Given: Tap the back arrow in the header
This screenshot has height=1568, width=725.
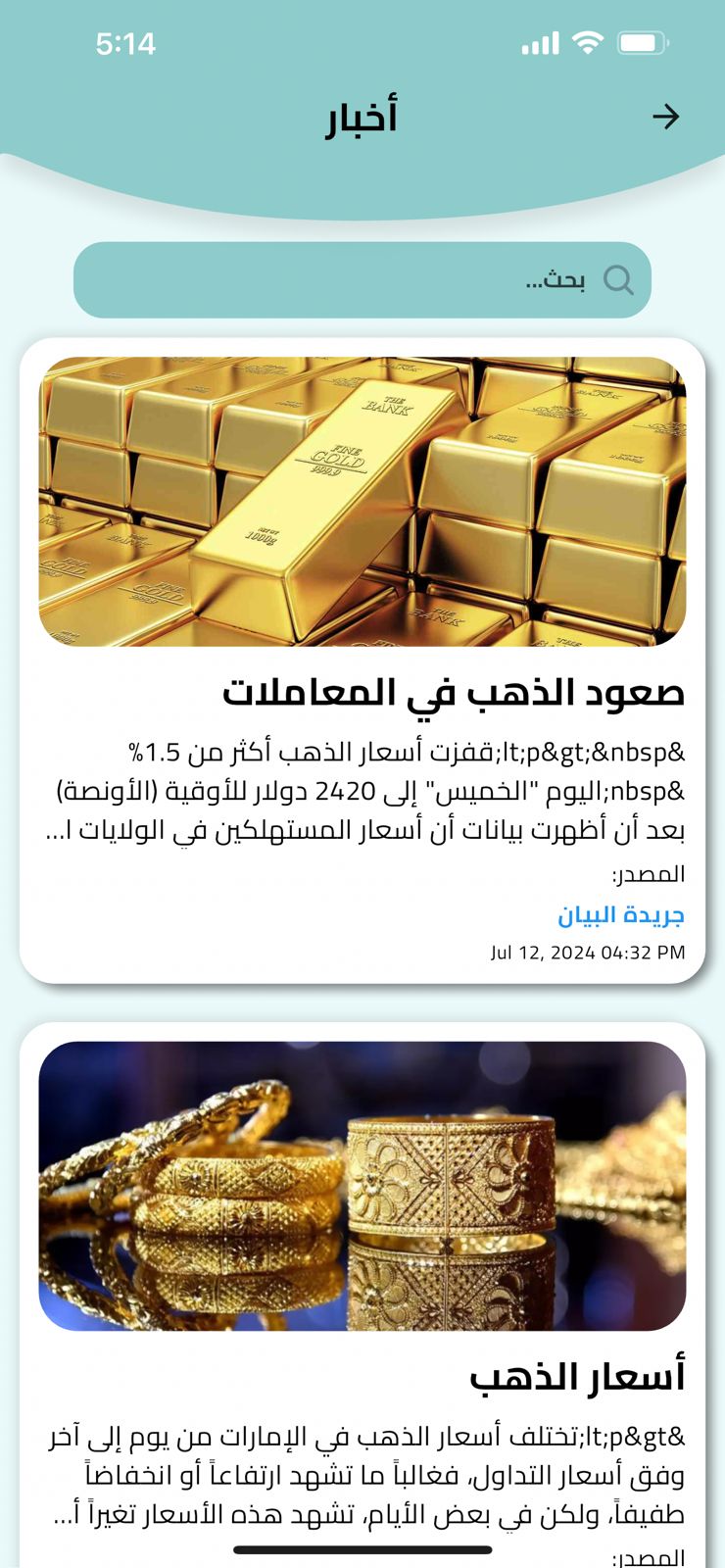Looking at the screenshot, I should 665,118.
